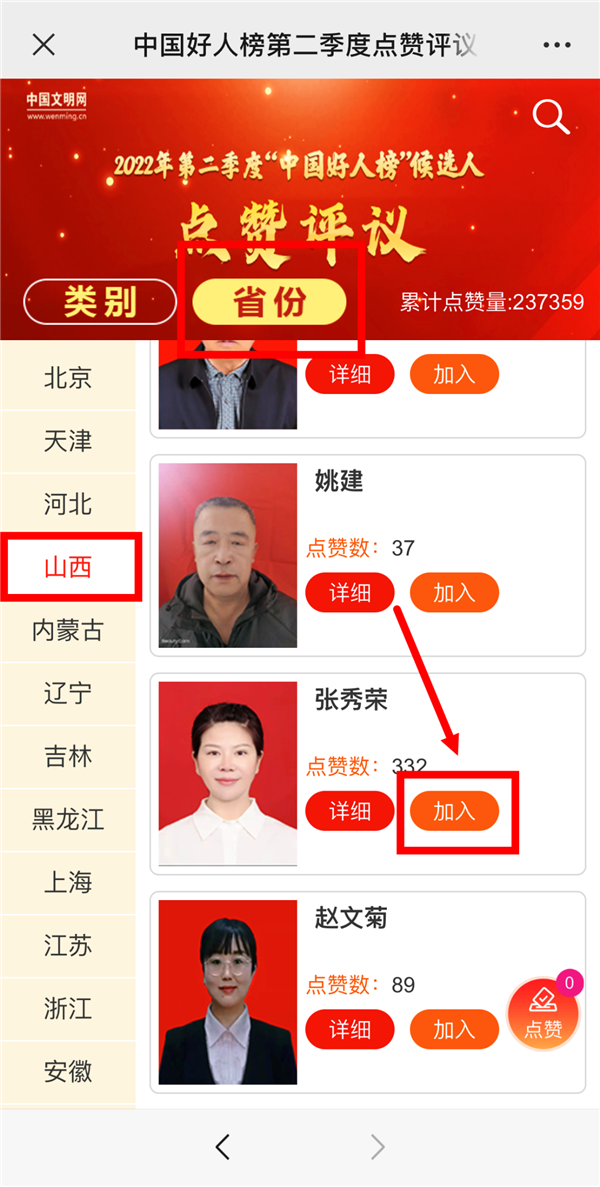
Task: Select 北京 in the province list
Action: [68, 378]
